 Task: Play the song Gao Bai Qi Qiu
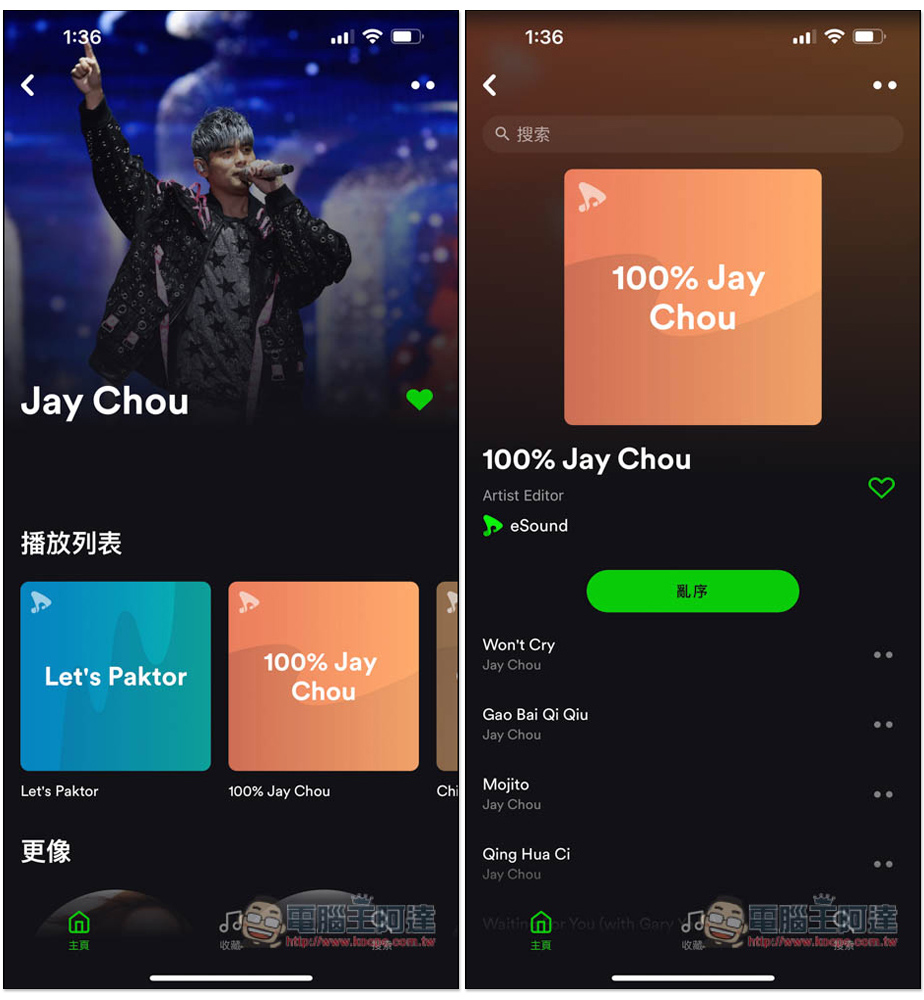[535, 724]
